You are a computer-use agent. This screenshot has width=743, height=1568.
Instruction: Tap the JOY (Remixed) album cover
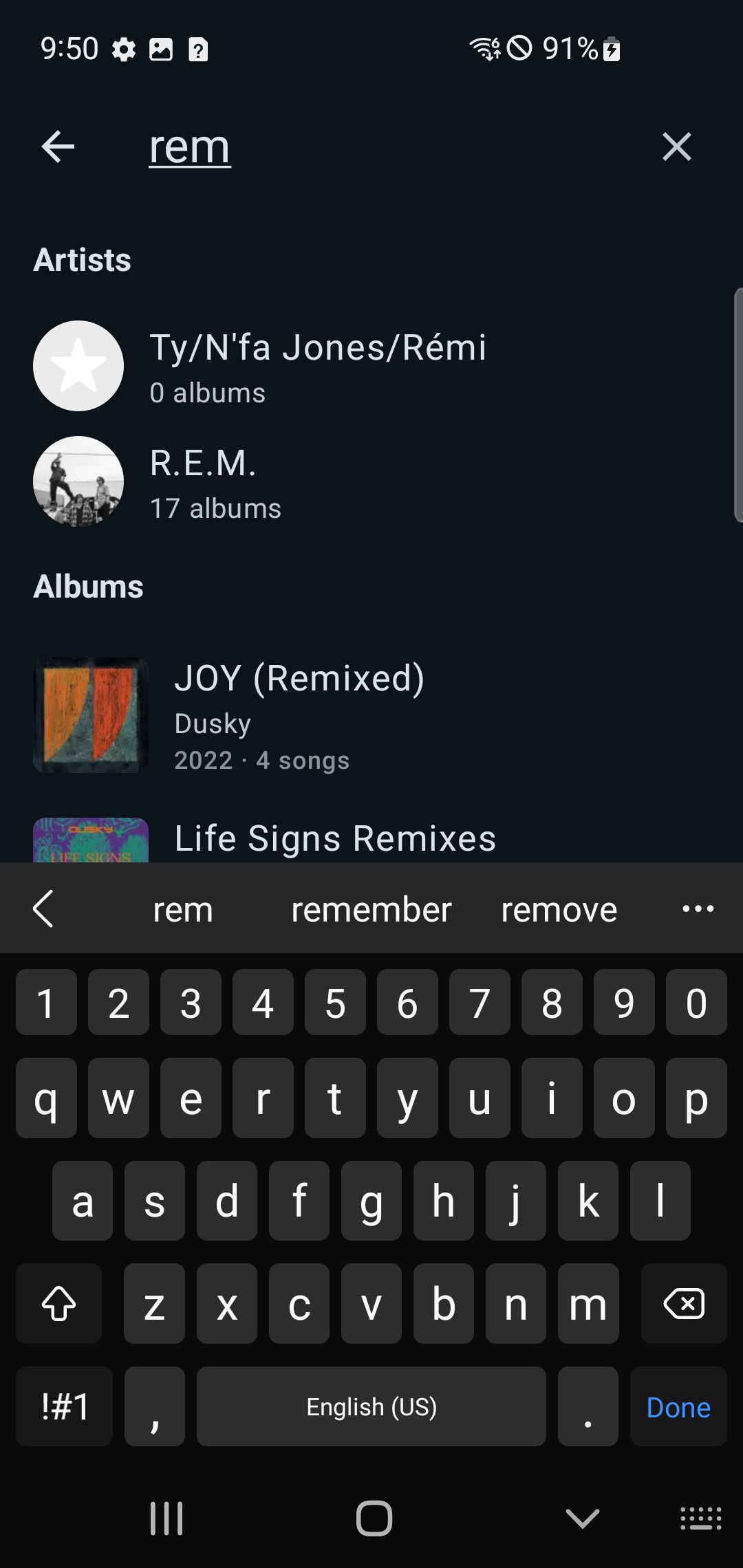[90, 715]
